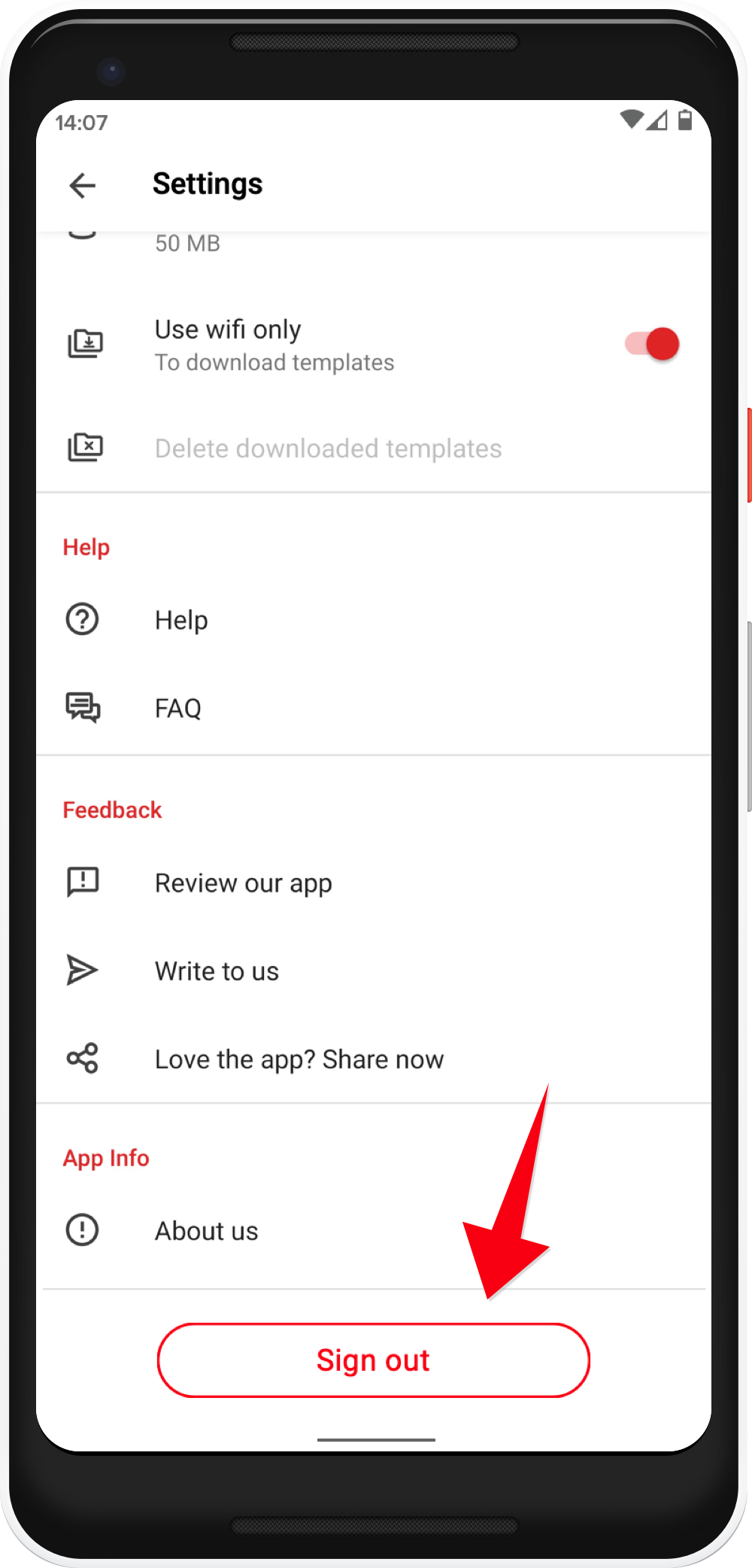Open About us
The width and height of the screenshot is (752, 1568).
coord(374,1231)
